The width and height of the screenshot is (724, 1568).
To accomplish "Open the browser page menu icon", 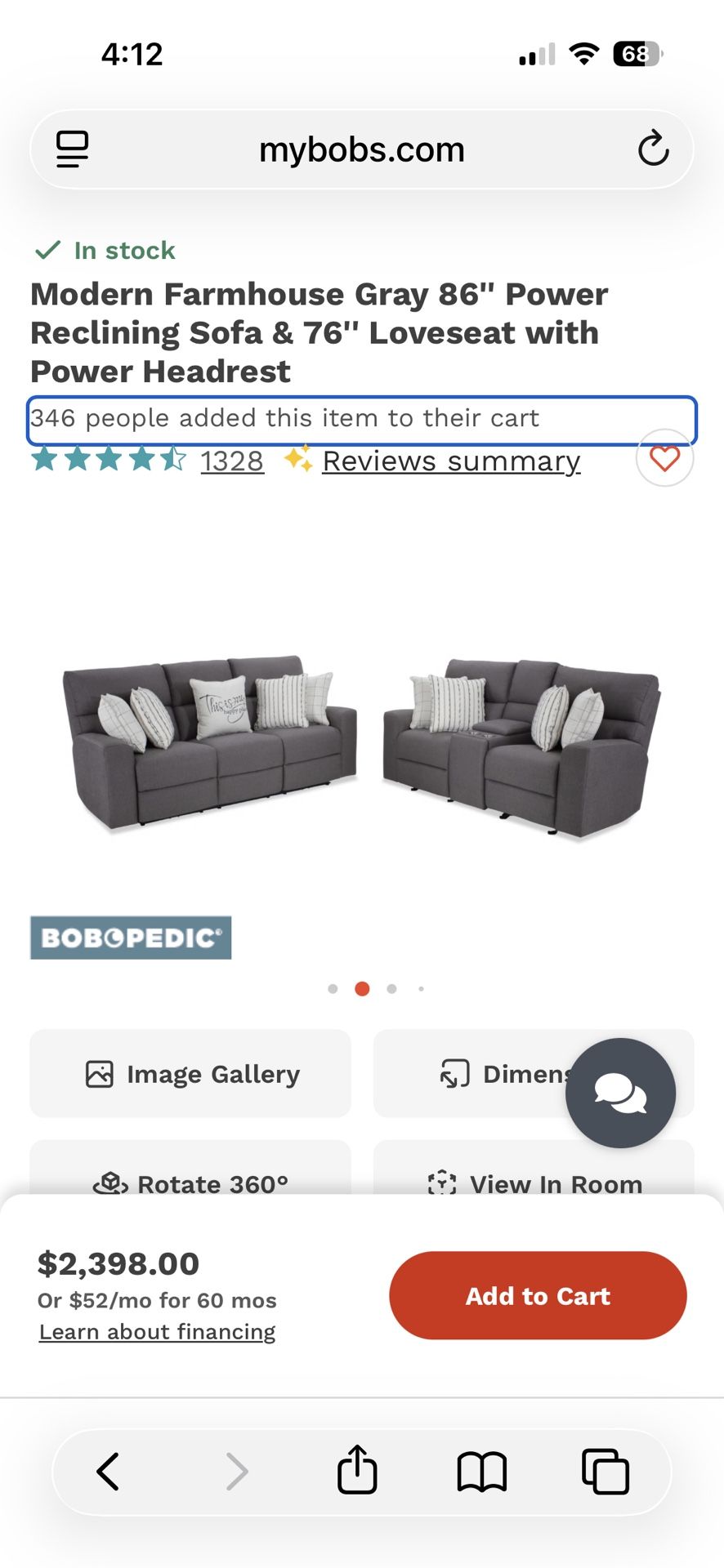I will click(x=72, y=149).
